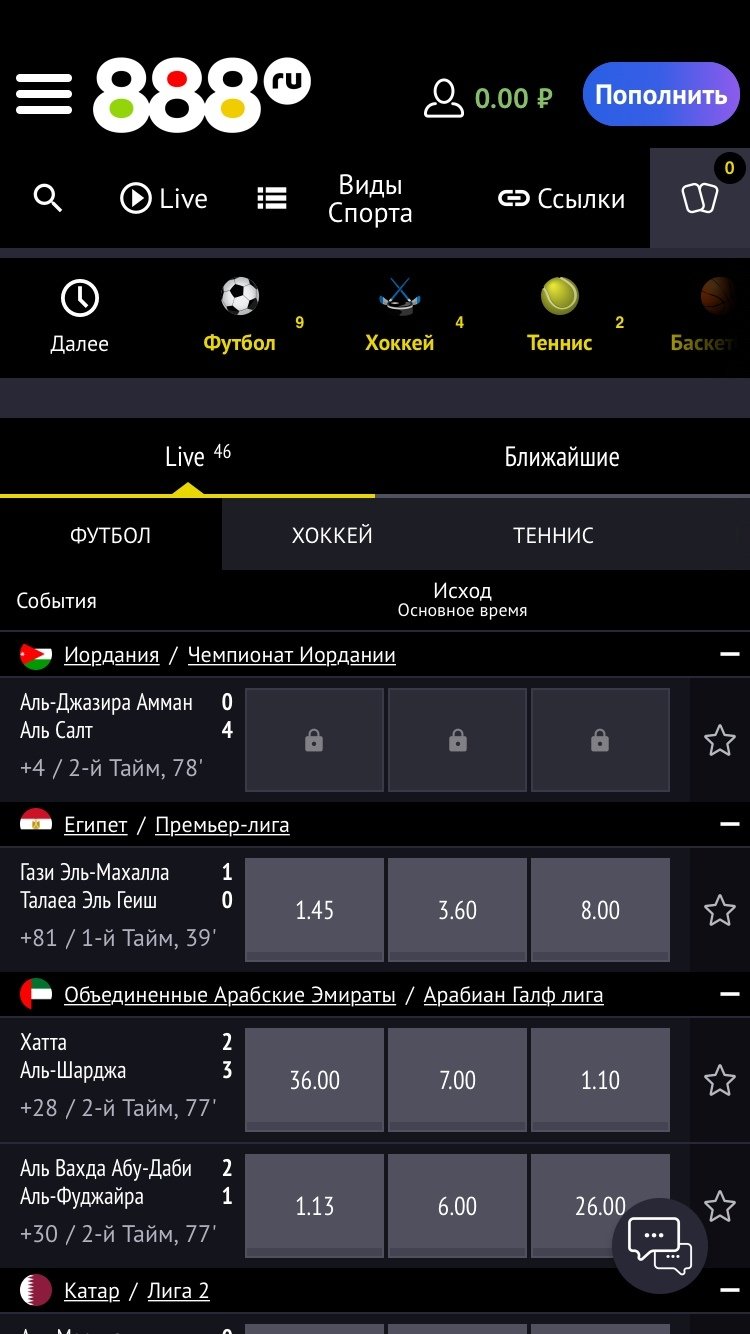Tap the Пополнить deposit button

pyautogui.click(x=661, y=95)
